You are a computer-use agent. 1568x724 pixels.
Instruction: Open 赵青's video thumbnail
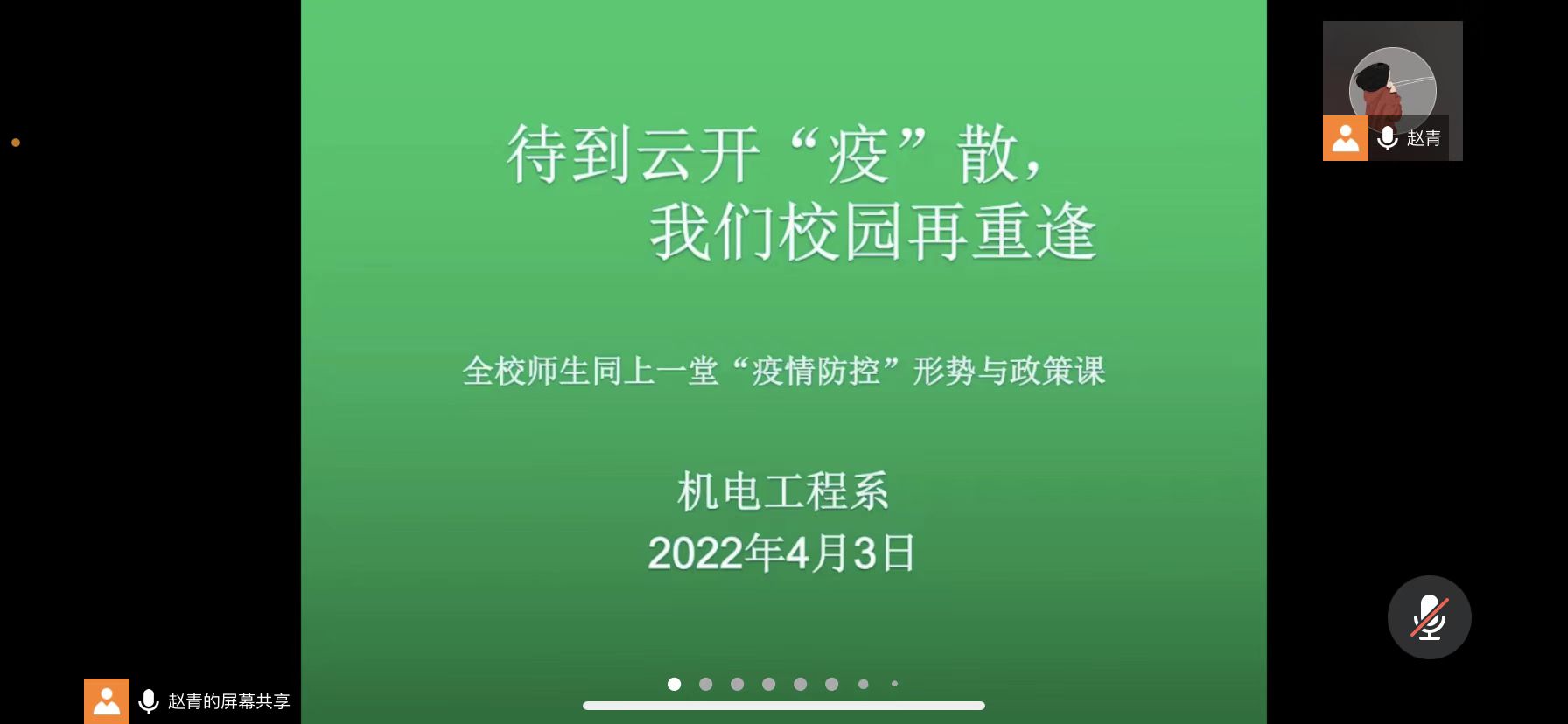[x=1392, y=90]
